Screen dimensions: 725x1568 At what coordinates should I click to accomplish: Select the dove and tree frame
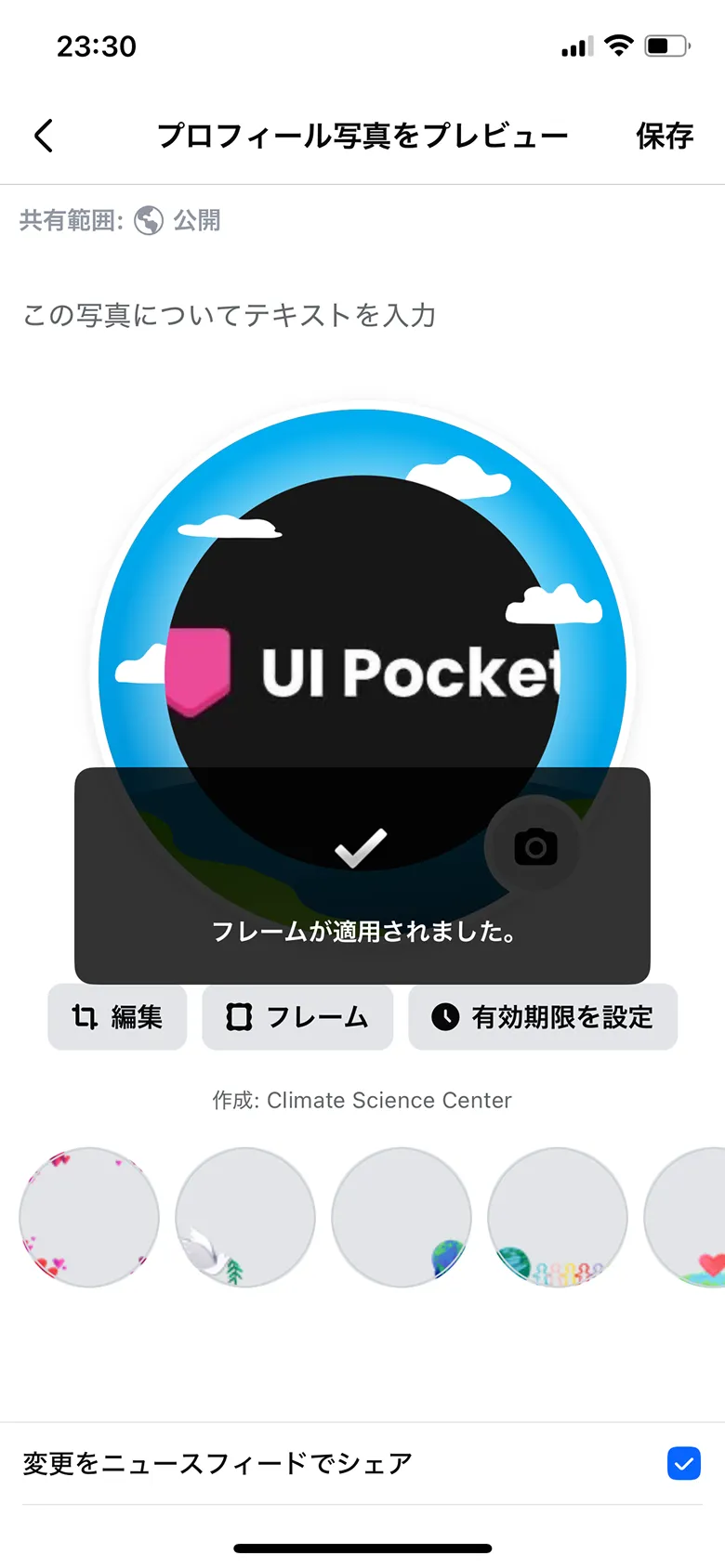(x=245, y=1217)
